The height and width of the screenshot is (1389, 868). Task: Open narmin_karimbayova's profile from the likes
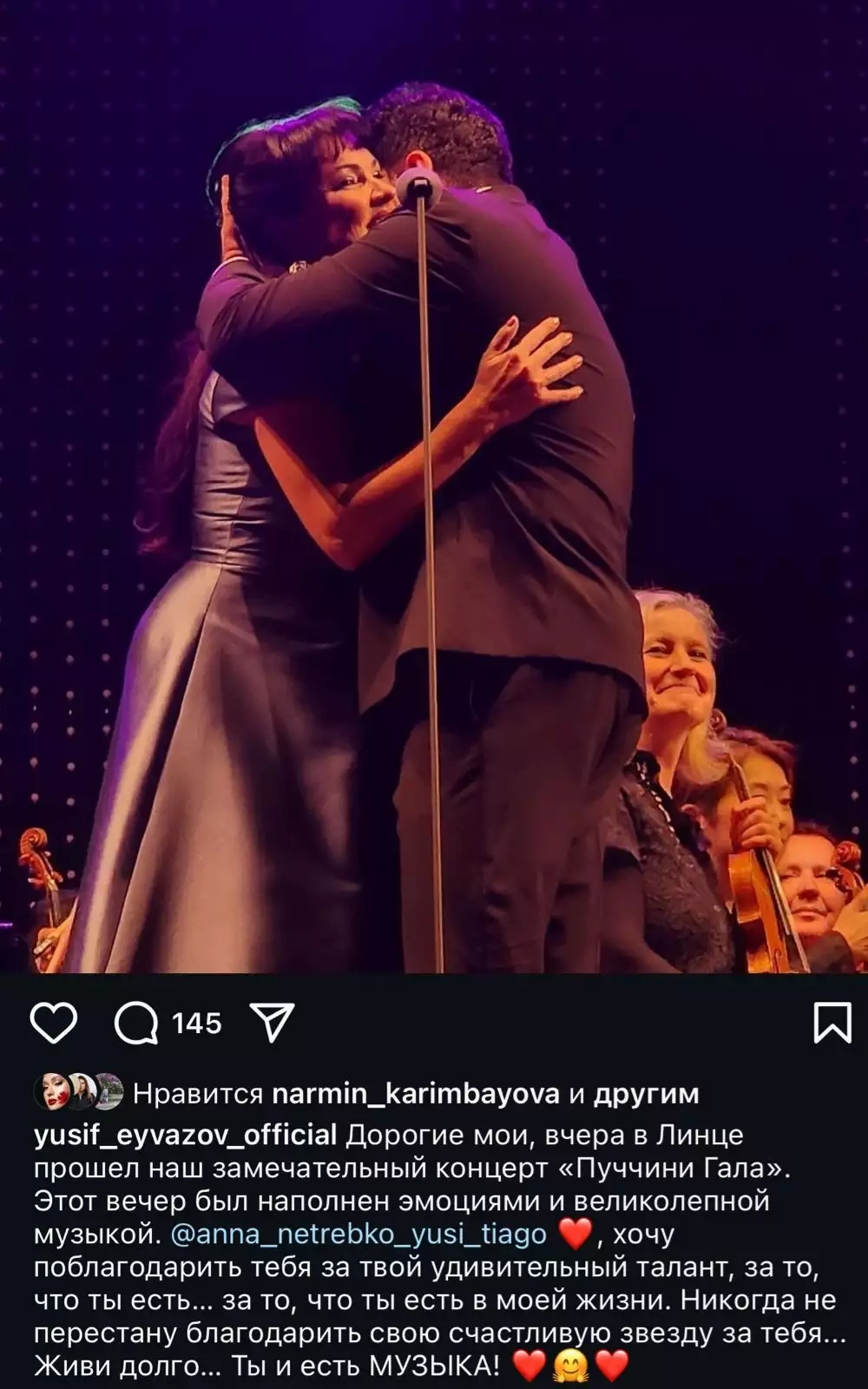416,1095
